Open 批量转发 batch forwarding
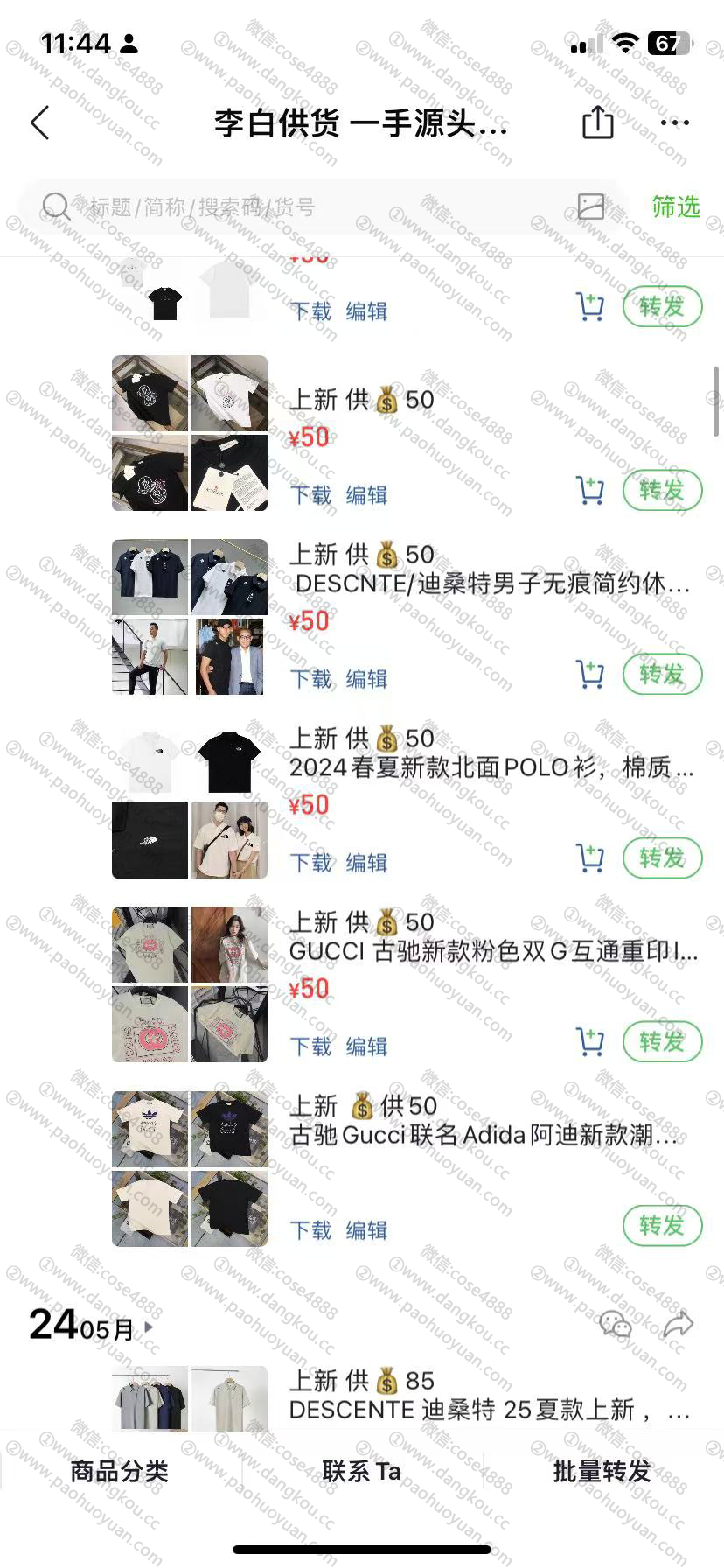Viewport: 724px width, 1568px height. pyautogui.click(x=602, y=1472)
